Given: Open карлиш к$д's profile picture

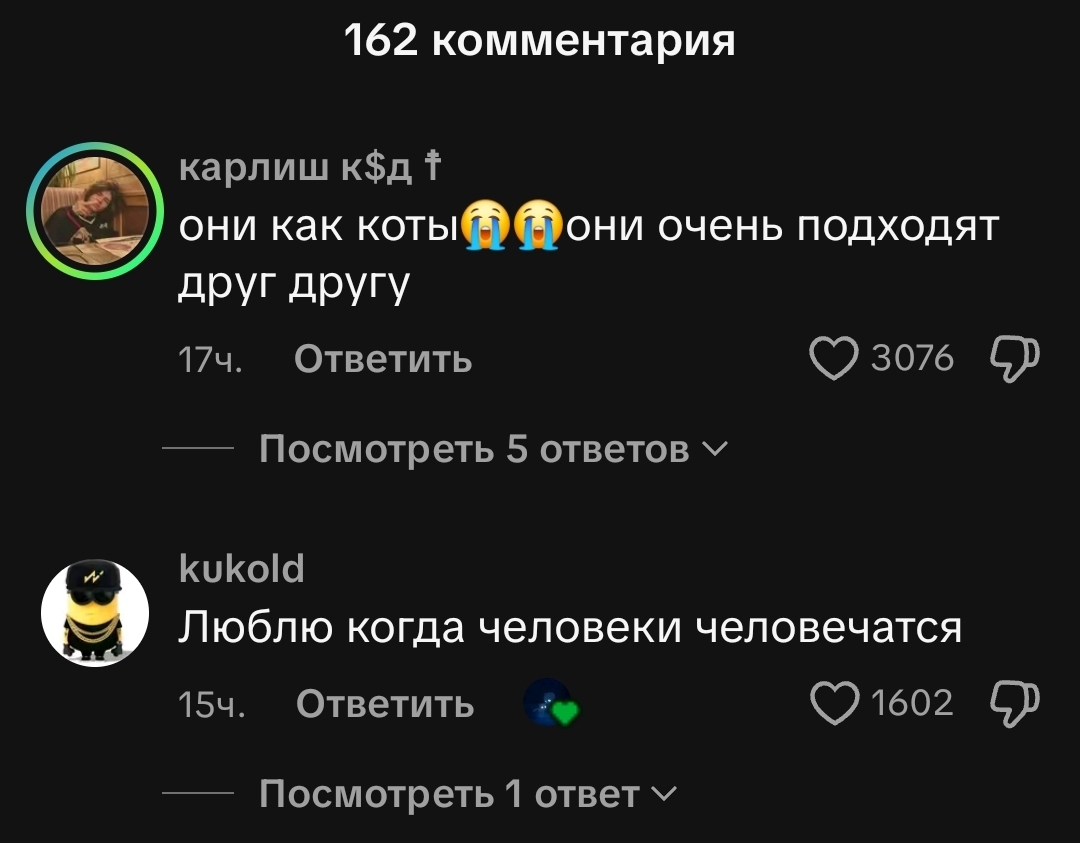Looking at the screenshot, I should pos(93,209).
